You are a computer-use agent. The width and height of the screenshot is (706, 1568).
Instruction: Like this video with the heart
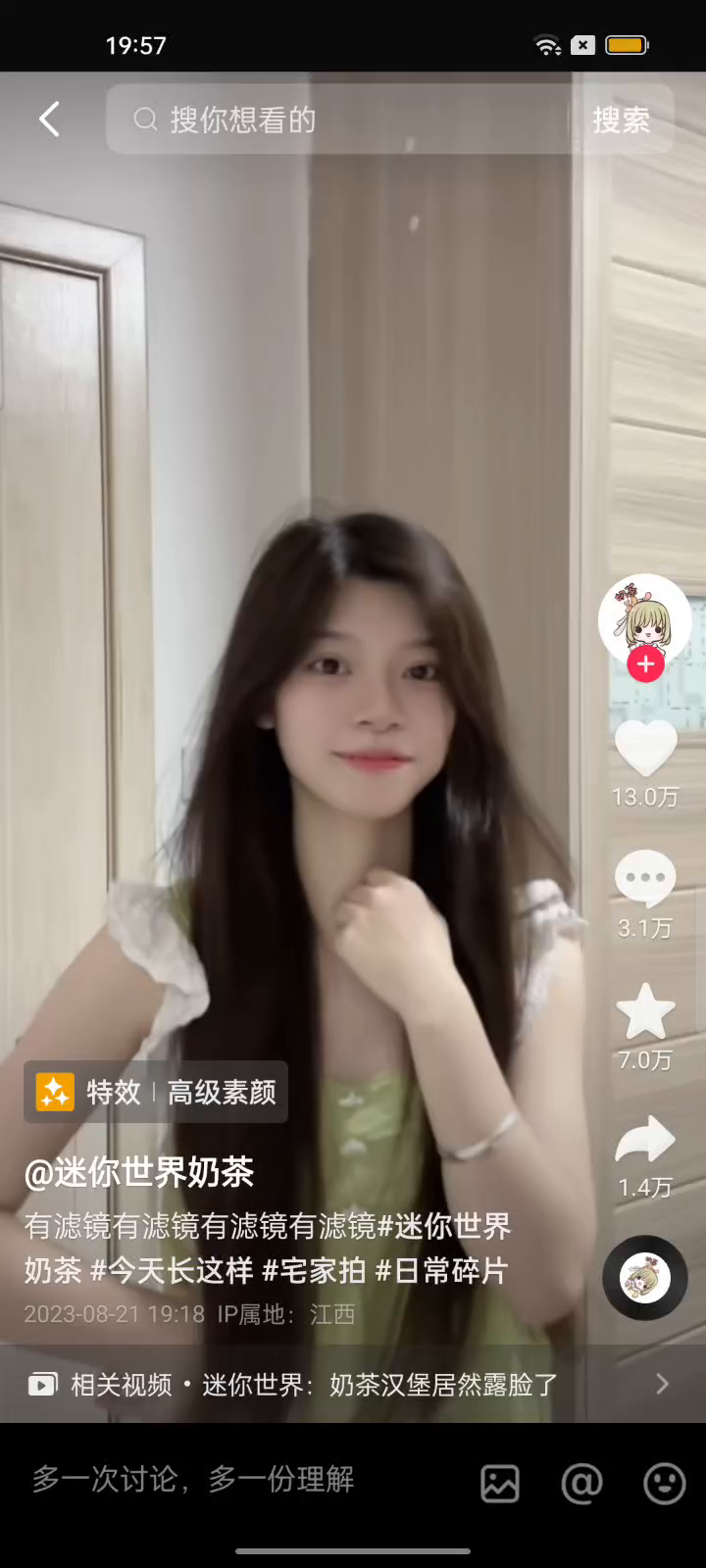point(645,750)
